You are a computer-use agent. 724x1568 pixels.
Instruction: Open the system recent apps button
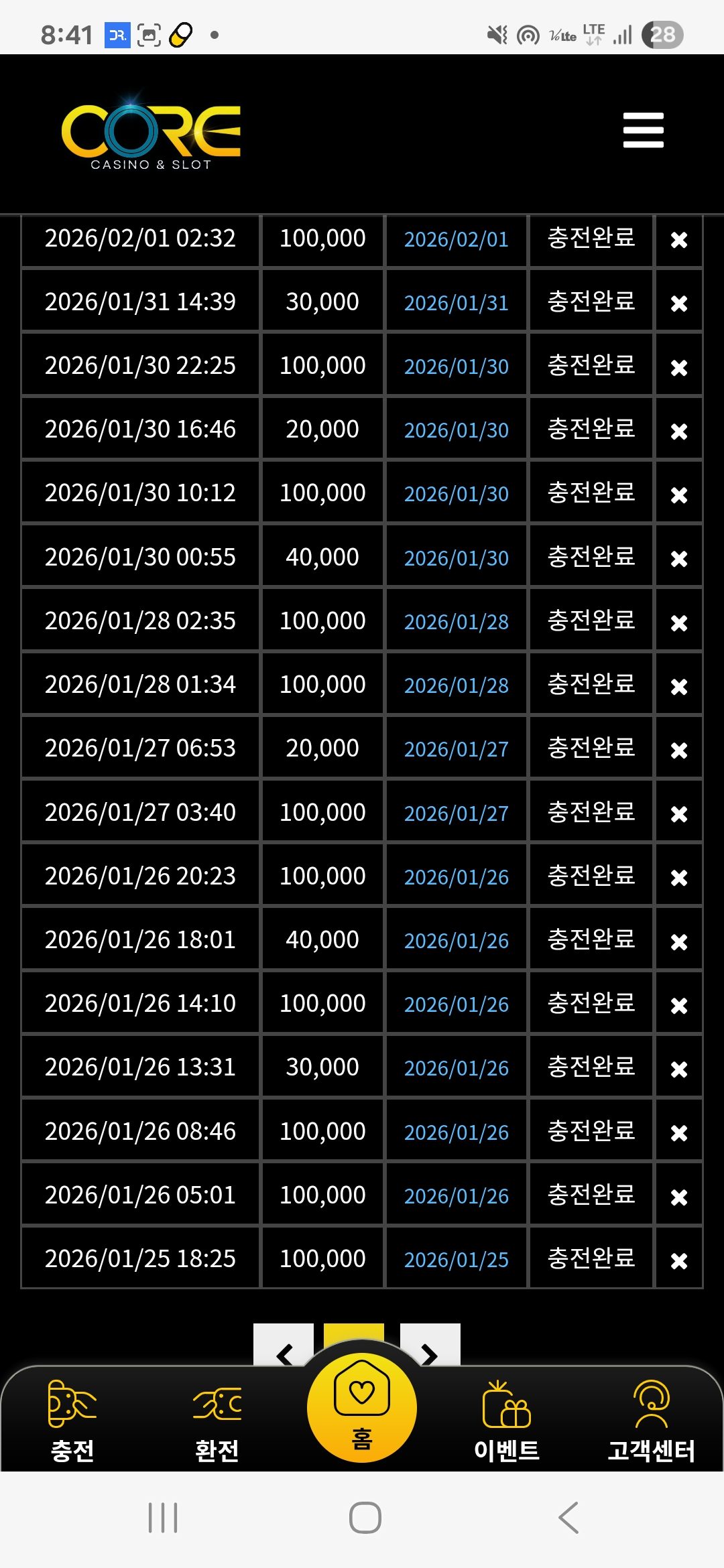163,1518
